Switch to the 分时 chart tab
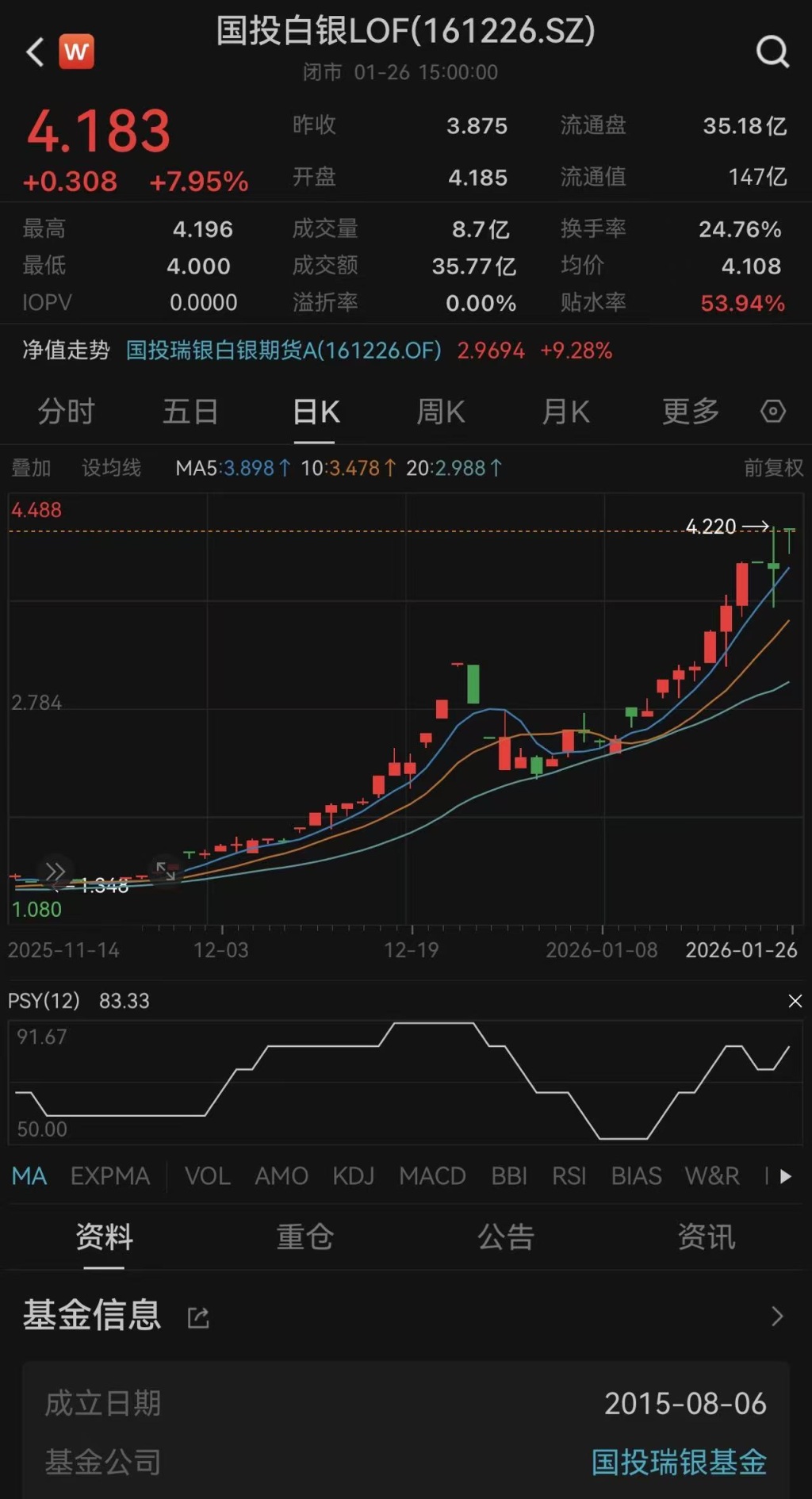Screen dimensions: 812x1499 pos(66,412)
